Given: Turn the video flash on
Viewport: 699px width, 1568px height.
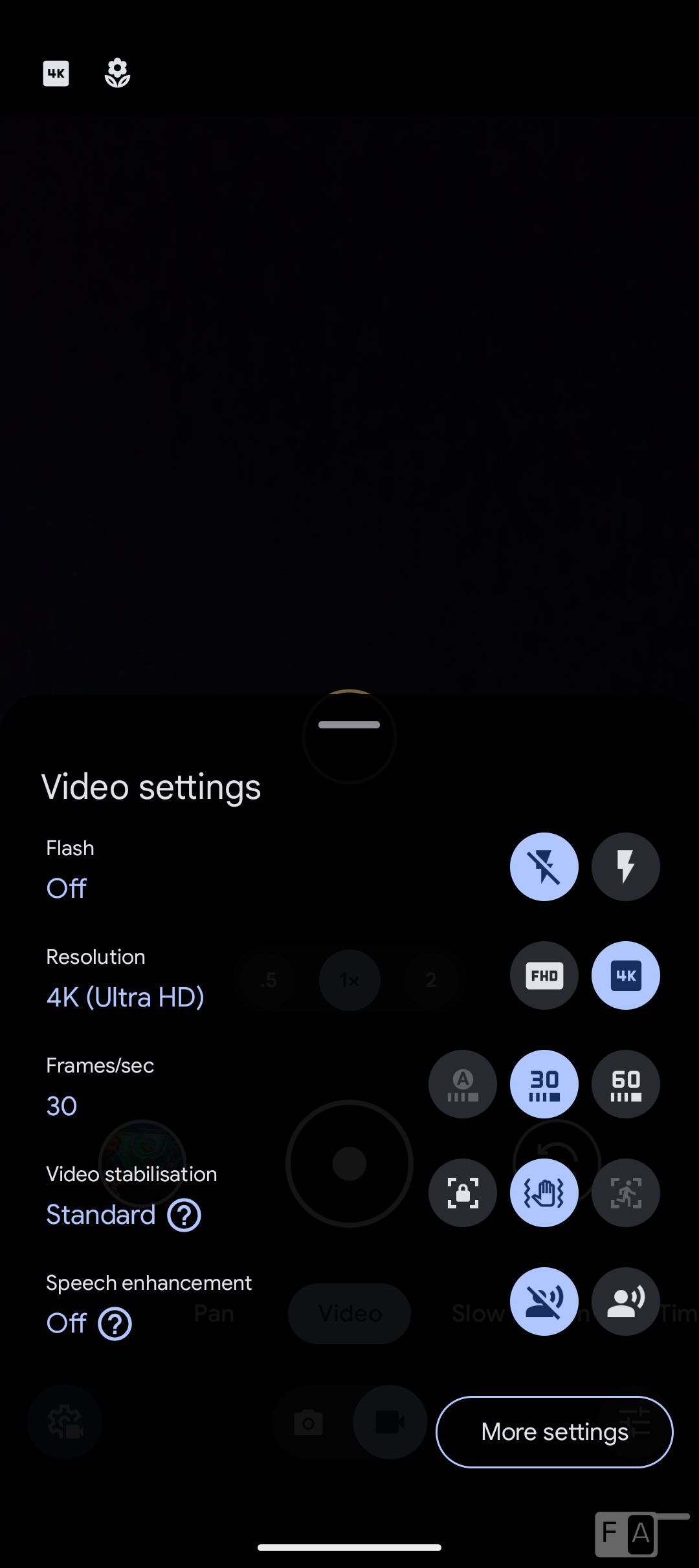Looking at the screenshot, I should (x=625, y=867).
